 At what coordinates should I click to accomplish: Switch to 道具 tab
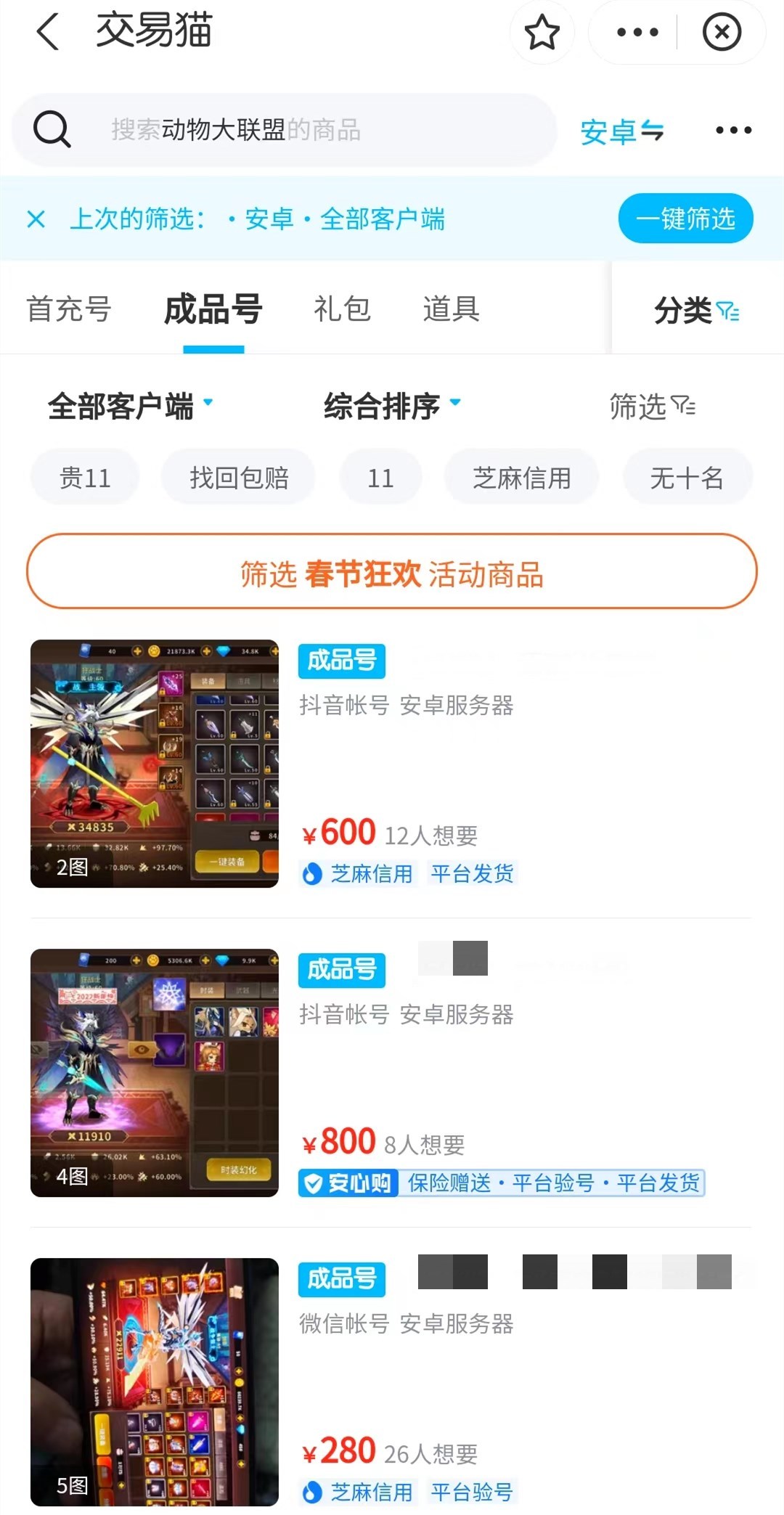[451, 309]
